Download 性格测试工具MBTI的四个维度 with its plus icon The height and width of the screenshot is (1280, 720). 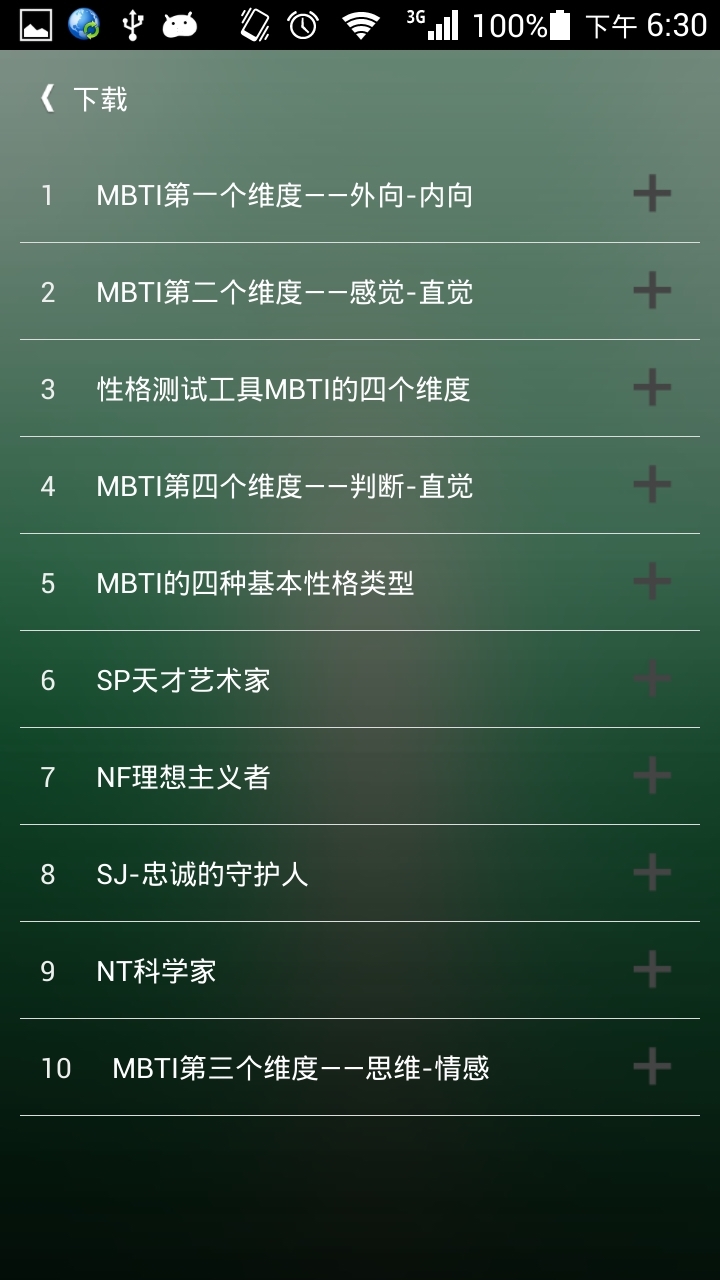tap(652, 388)
